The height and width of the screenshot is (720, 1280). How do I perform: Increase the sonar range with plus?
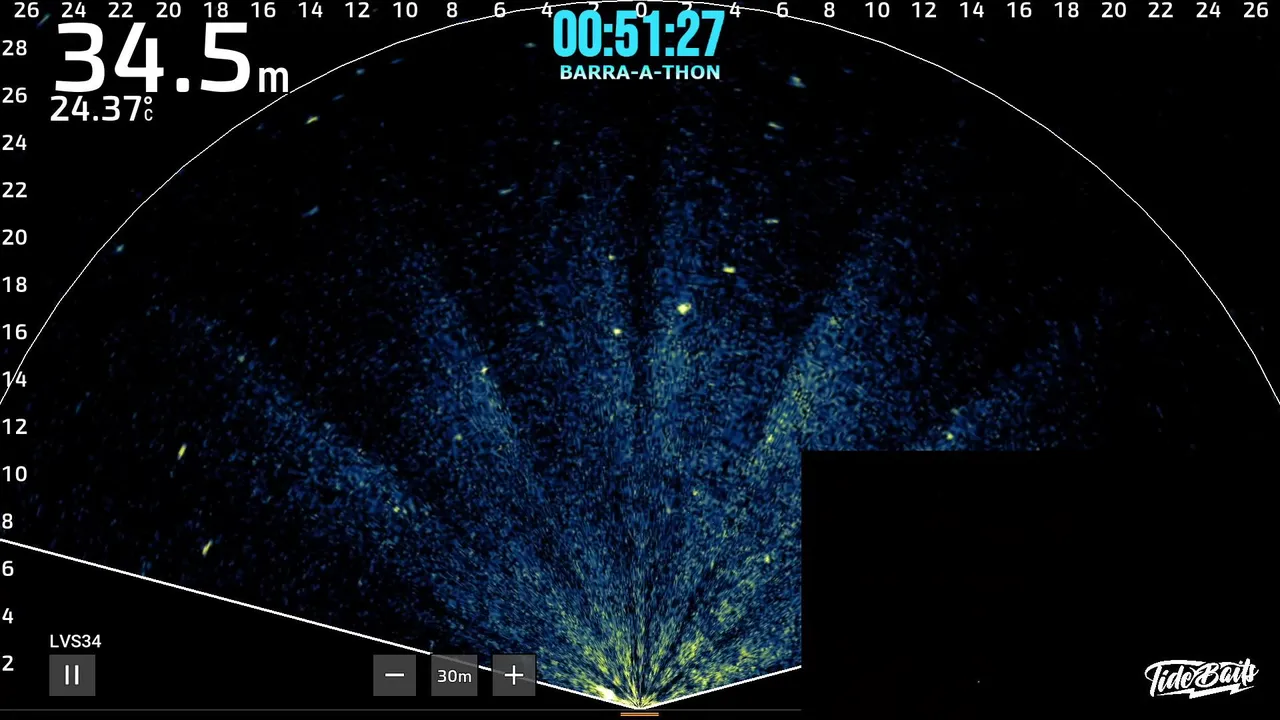point(513,675)
